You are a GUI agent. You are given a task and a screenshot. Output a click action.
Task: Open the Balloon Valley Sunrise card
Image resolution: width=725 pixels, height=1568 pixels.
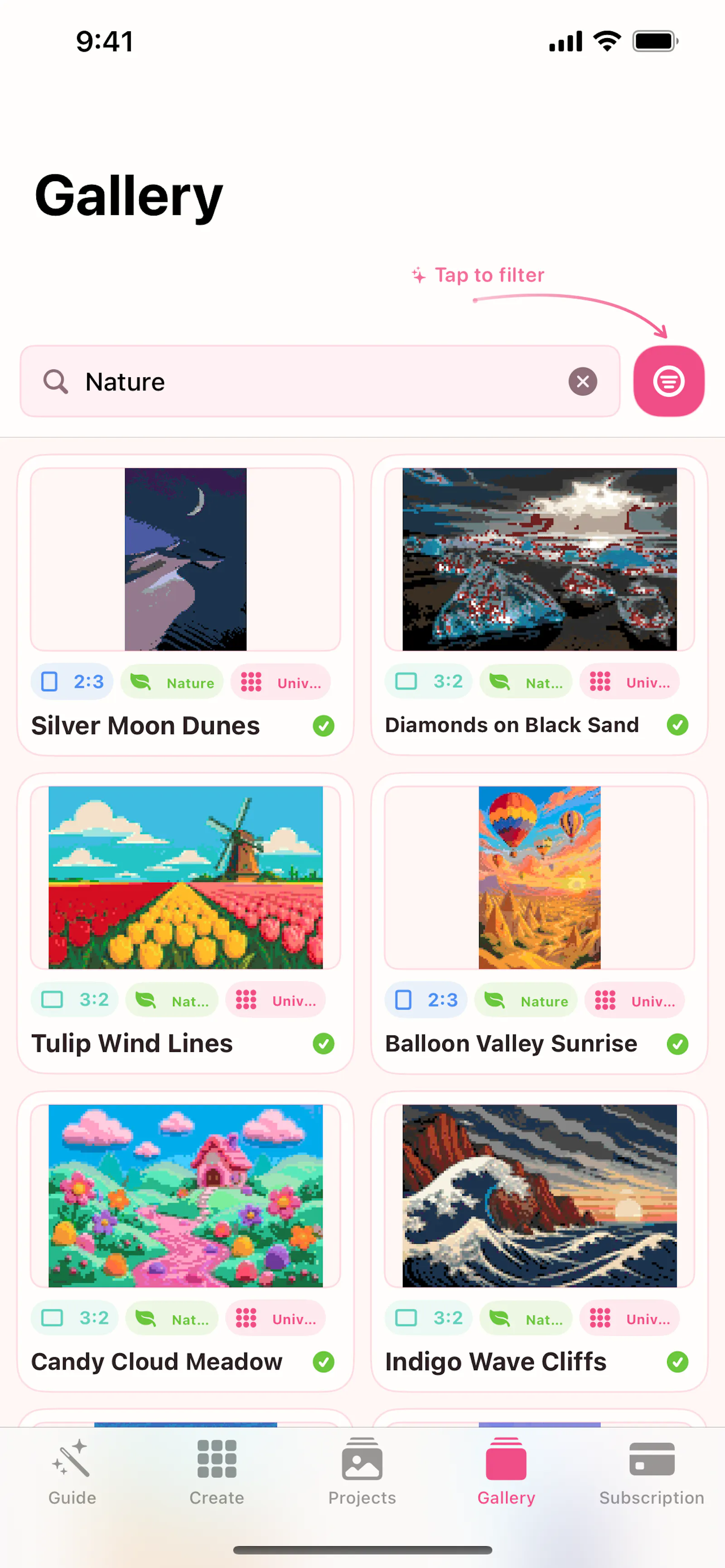(539, 923)
